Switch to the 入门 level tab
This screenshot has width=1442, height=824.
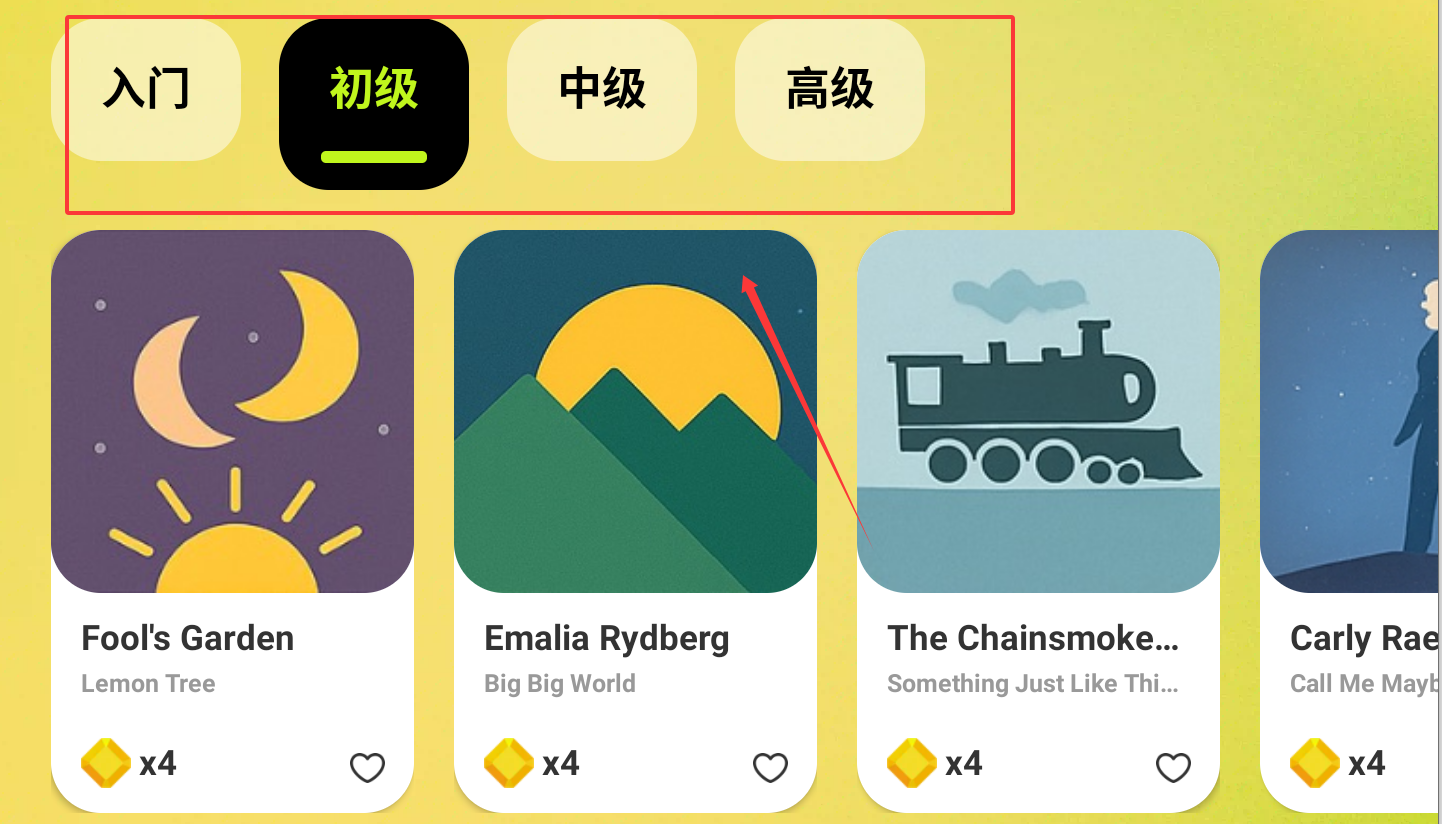pyautogui.click(x=146, y=90)
